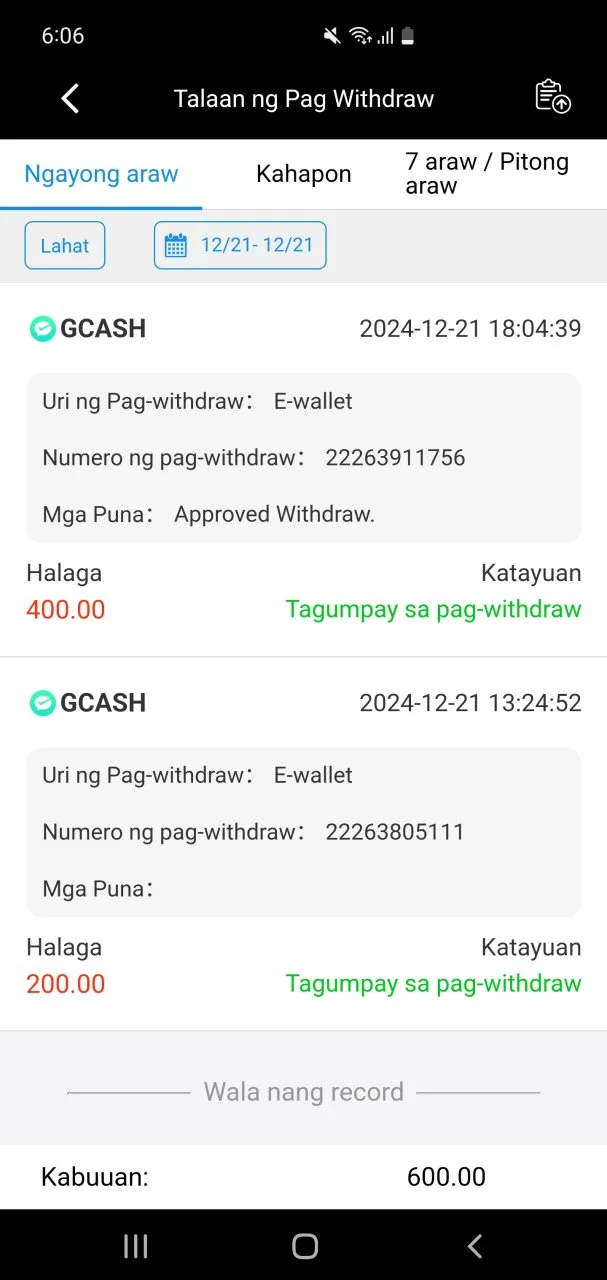This screenshot has height=1280, width=607.
Task: Open the 12/21- 12/21 date picker
Action: tap(240, 245)
